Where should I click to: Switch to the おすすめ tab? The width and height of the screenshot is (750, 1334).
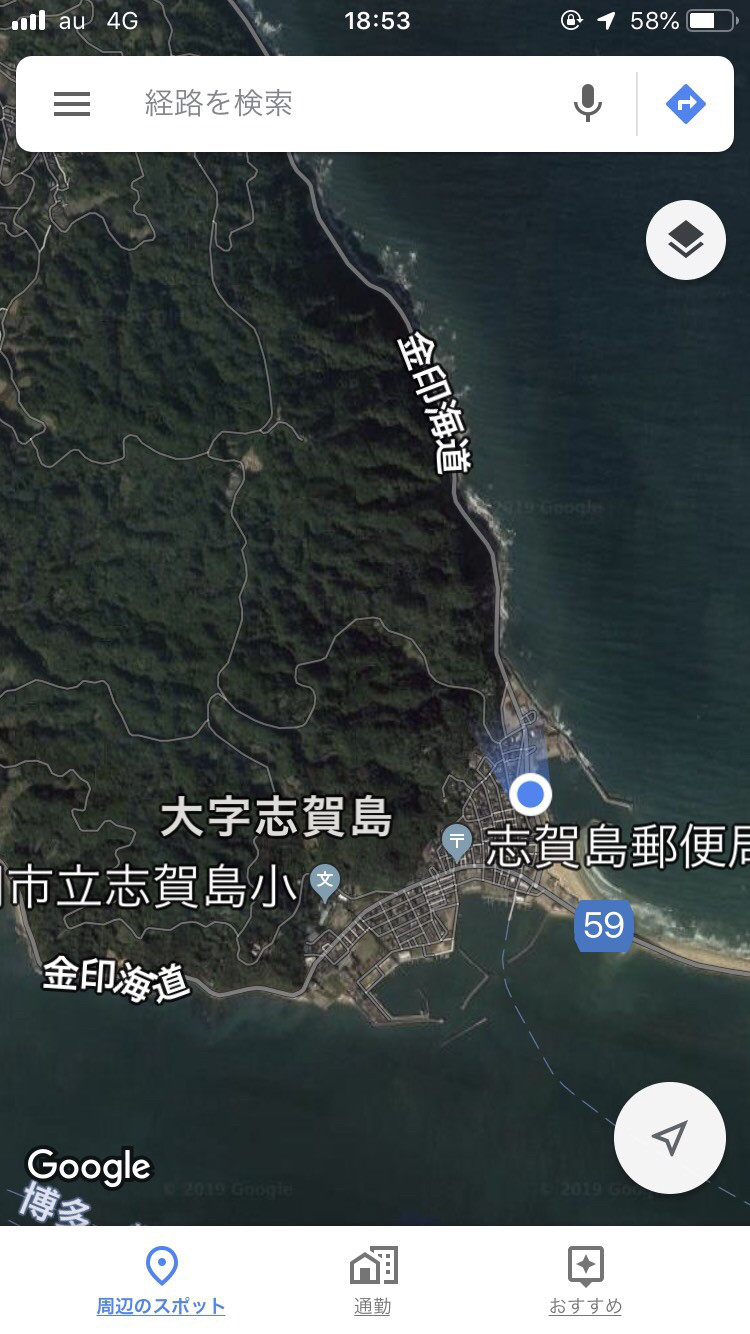click(585, 1280)
